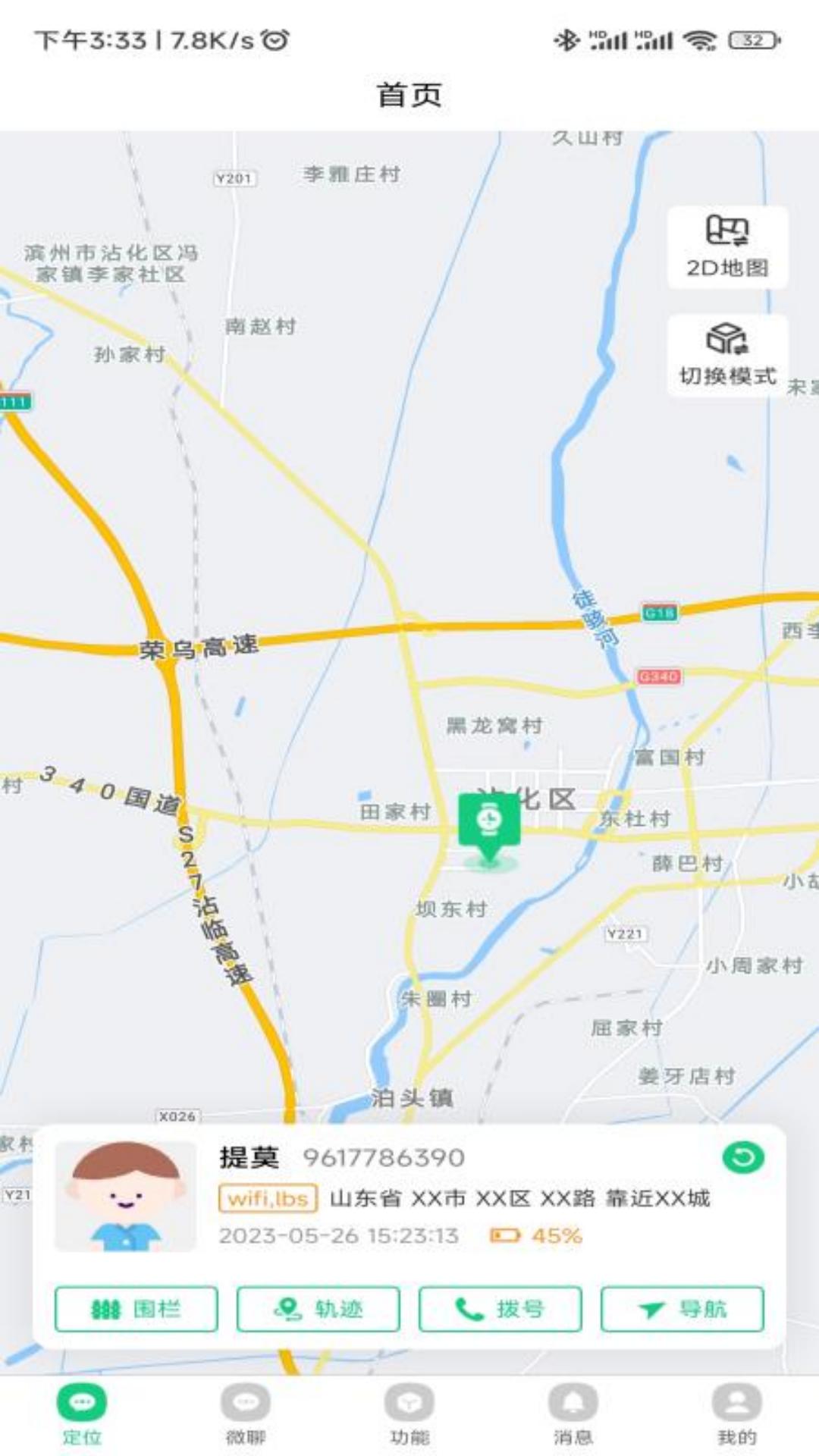Screen dimensions: 819x1456
Task: Open the 我的 profile tab
Action: pyautogui.click(x=736, y=1414)
